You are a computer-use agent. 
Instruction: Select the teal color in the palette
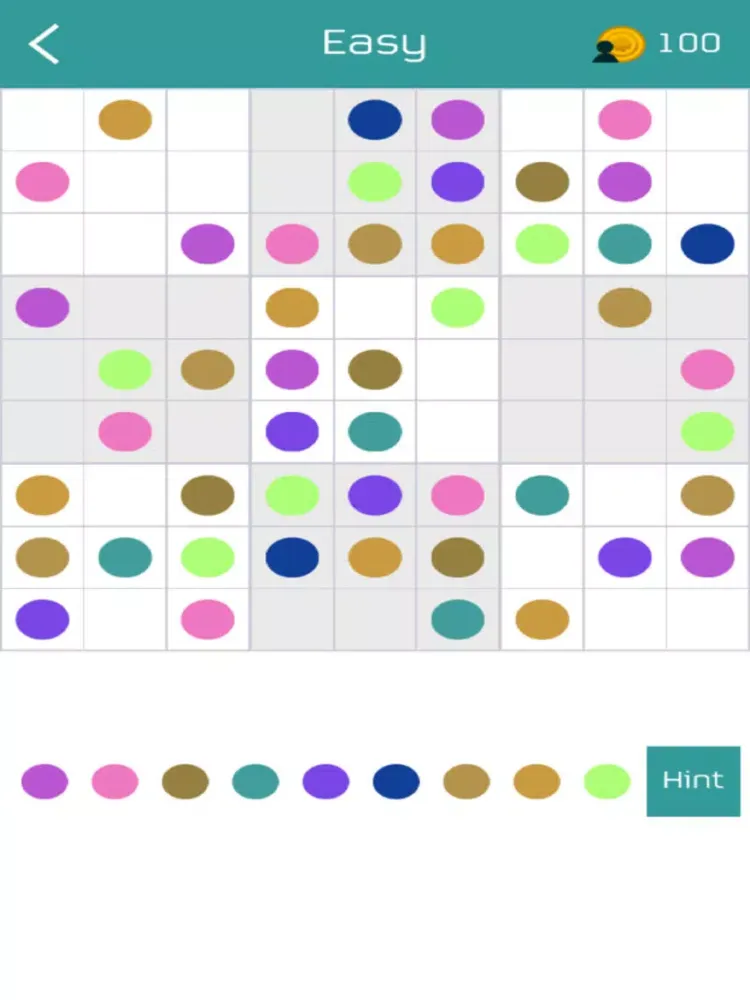click(x=256, y=781)
